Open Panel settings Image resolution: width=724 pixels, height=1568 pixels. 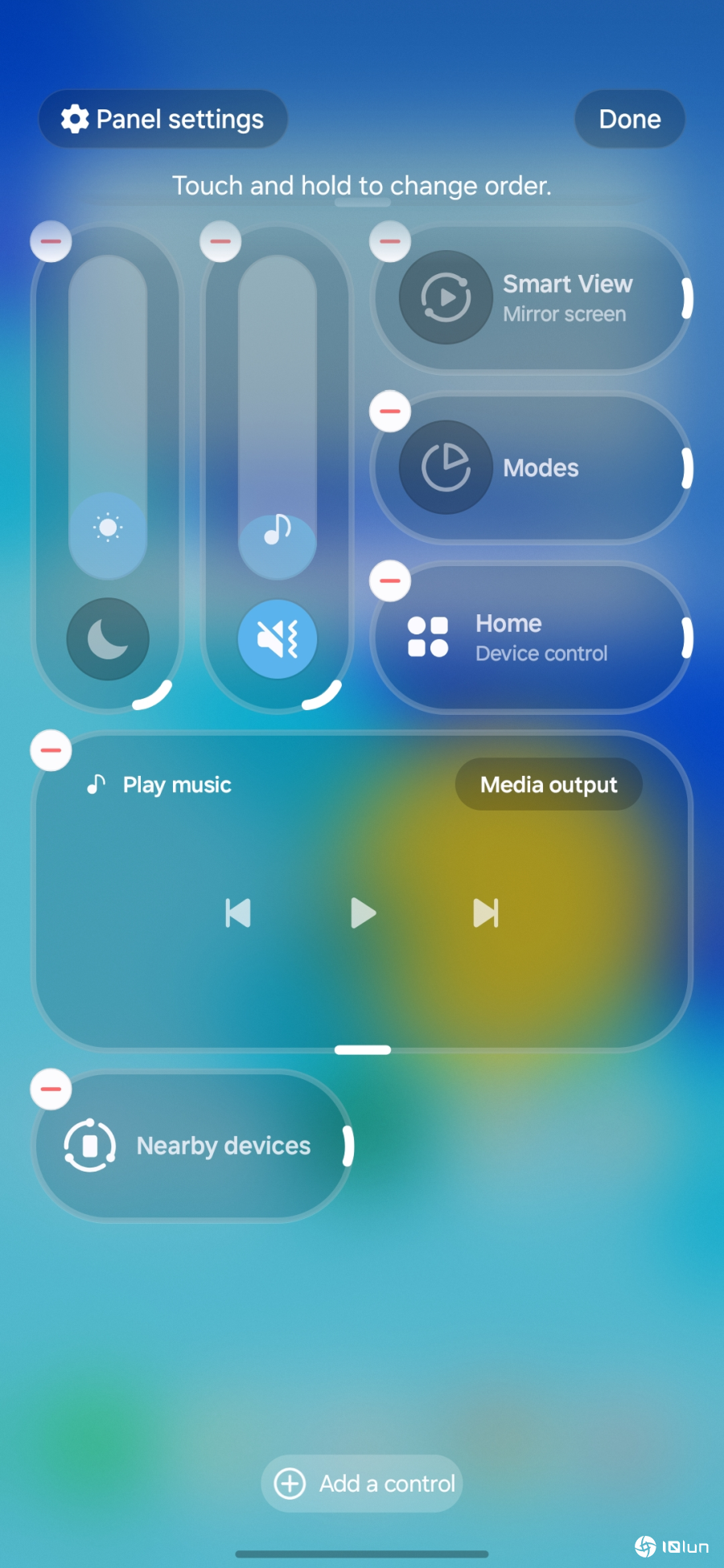tap(163, 119)
